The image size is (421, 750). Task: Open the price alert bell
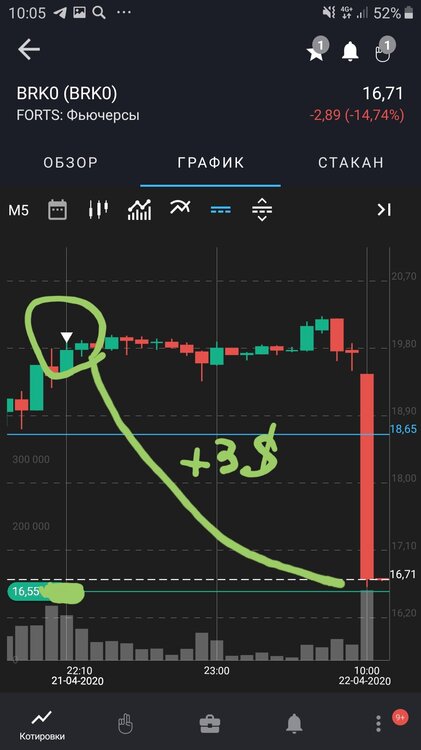pyautogui.click(x=350, y=51)
